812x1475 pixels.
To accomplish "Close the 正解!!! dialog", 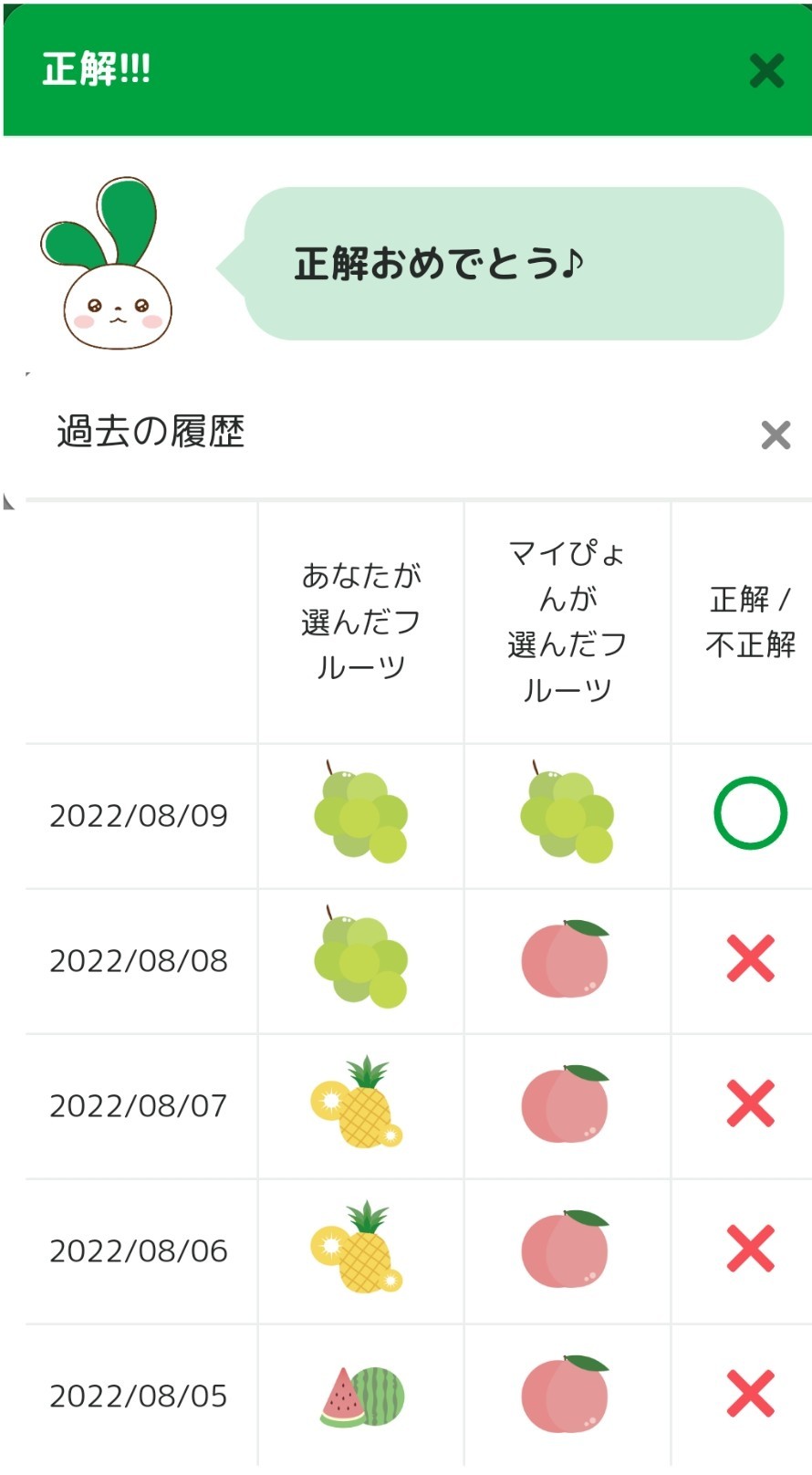I will (766, 70).
